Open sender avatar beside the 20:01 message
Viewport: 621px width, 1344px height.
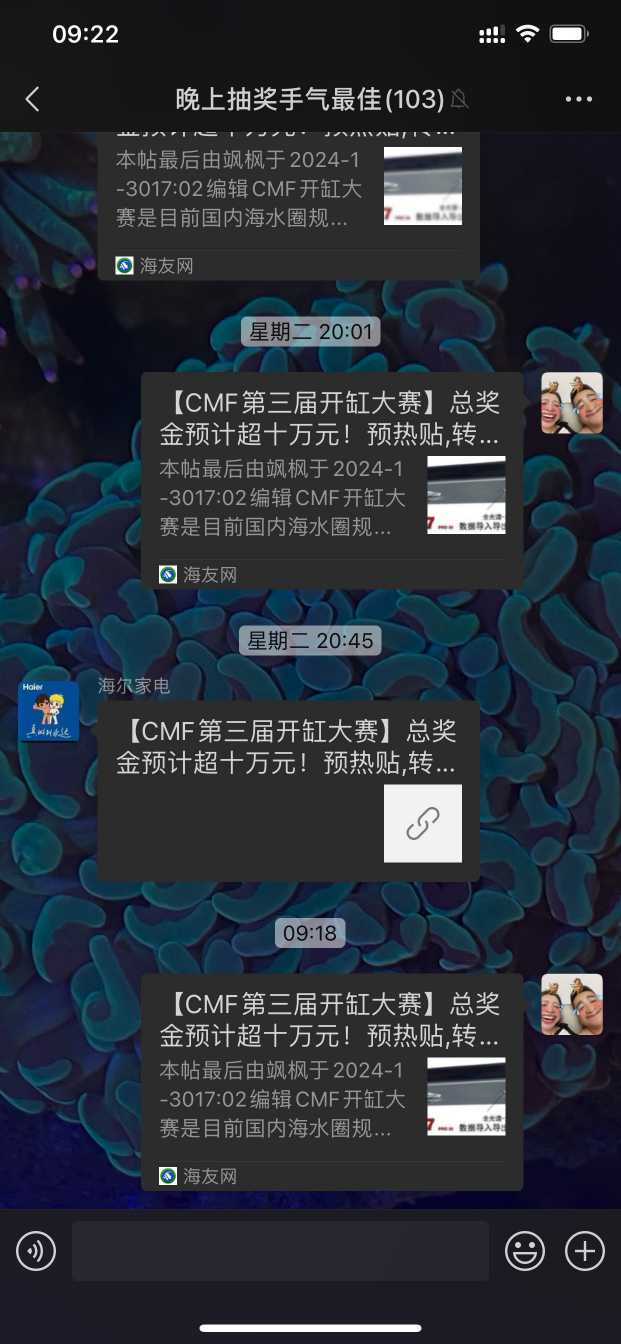(572, 403)
